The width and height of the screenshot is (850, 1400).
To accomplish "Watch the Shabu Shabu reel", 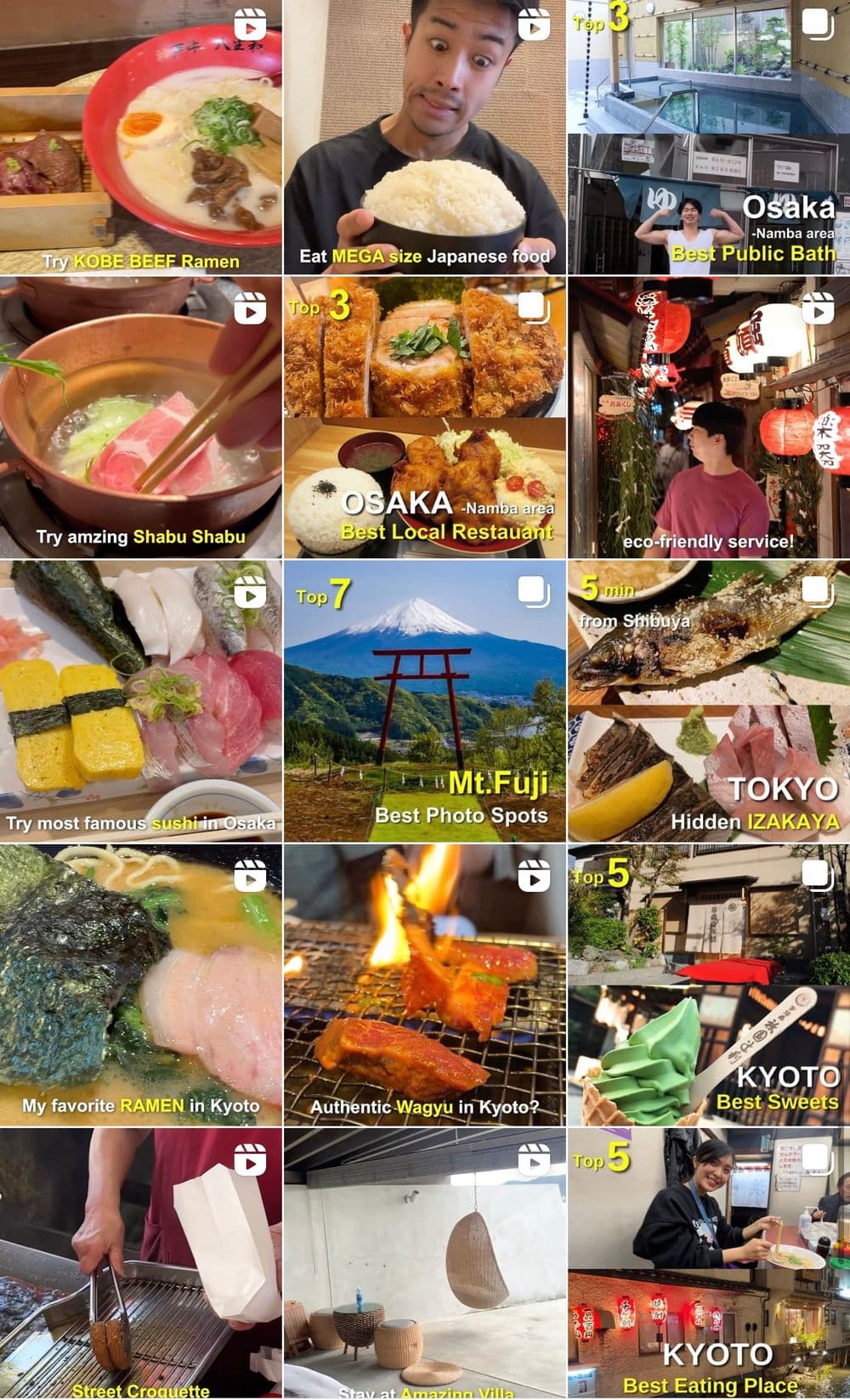I will [x=140, y=417].
